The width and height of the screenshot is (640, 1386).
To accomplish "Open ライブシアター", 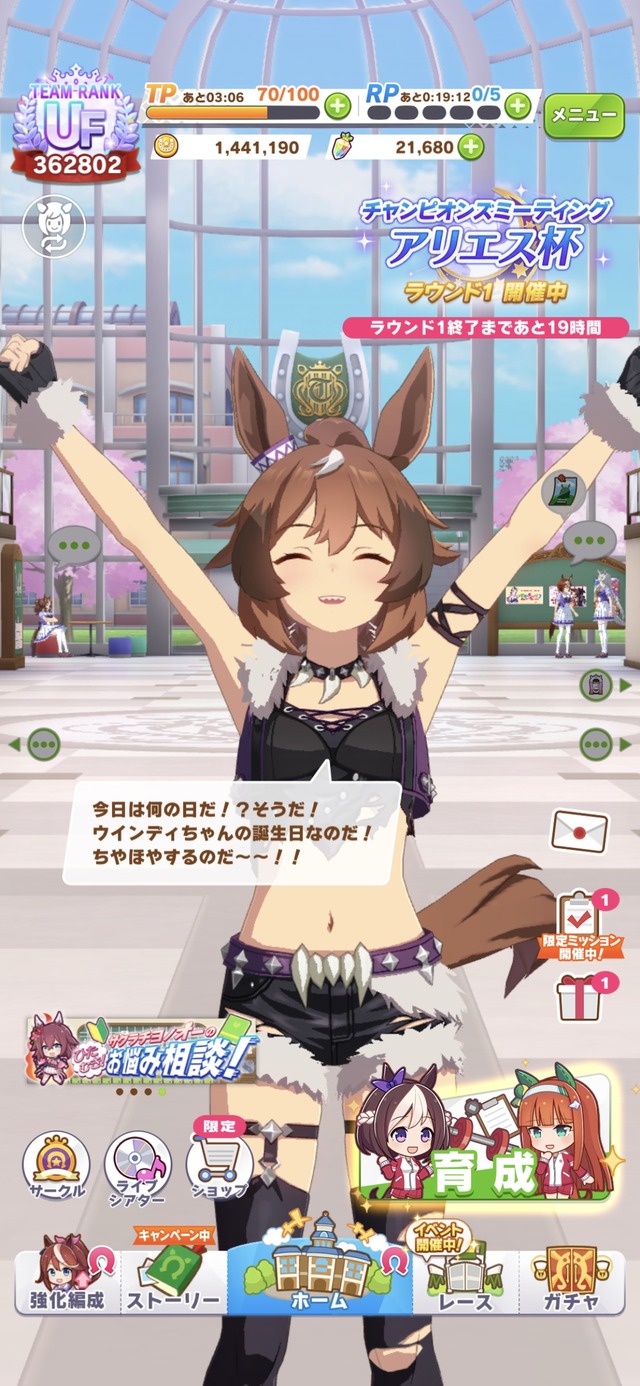I will click(136, 1166).
